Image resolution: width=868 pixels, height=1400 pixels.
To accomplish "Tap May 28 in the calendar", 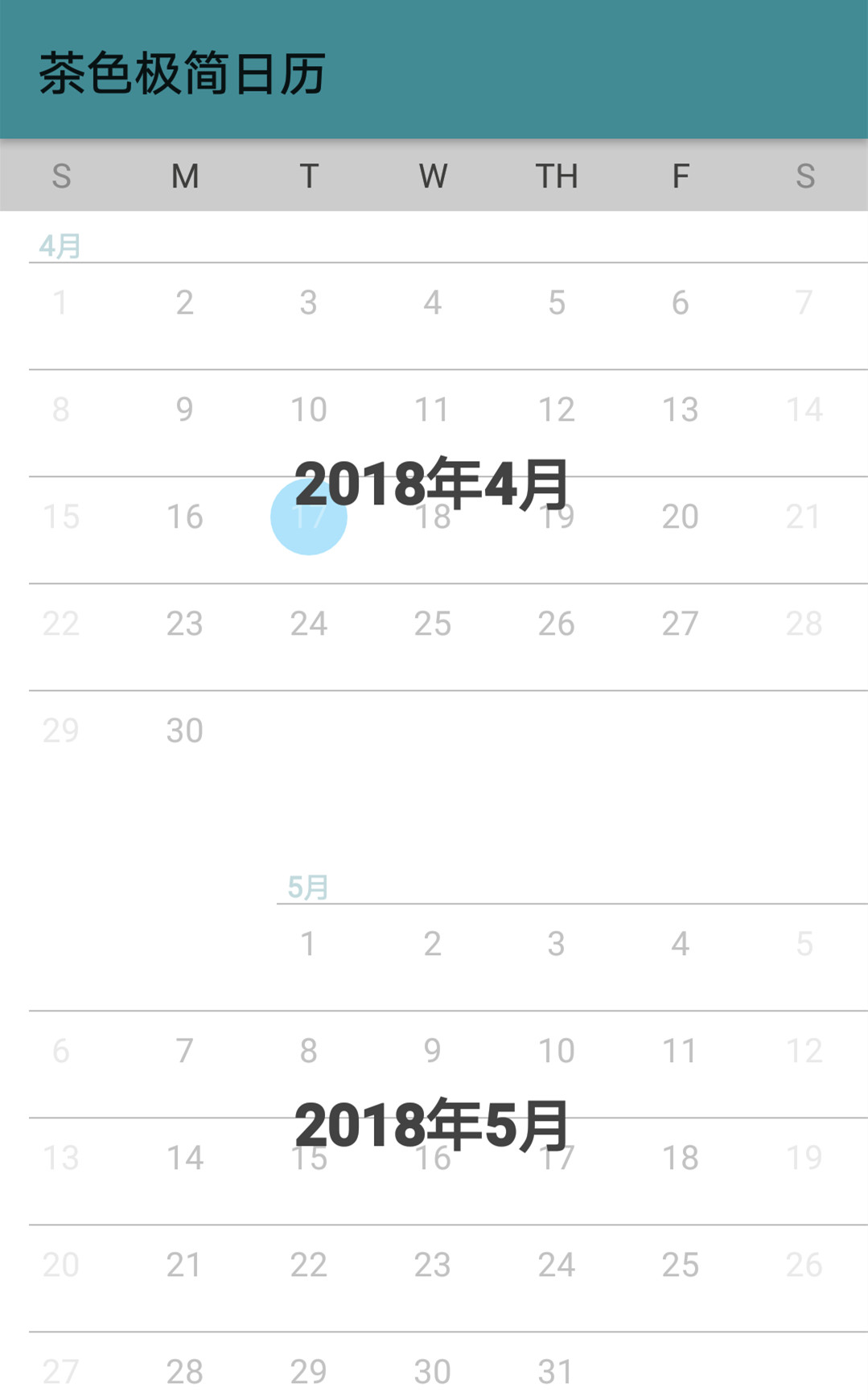I will (x=185, y=1372).
